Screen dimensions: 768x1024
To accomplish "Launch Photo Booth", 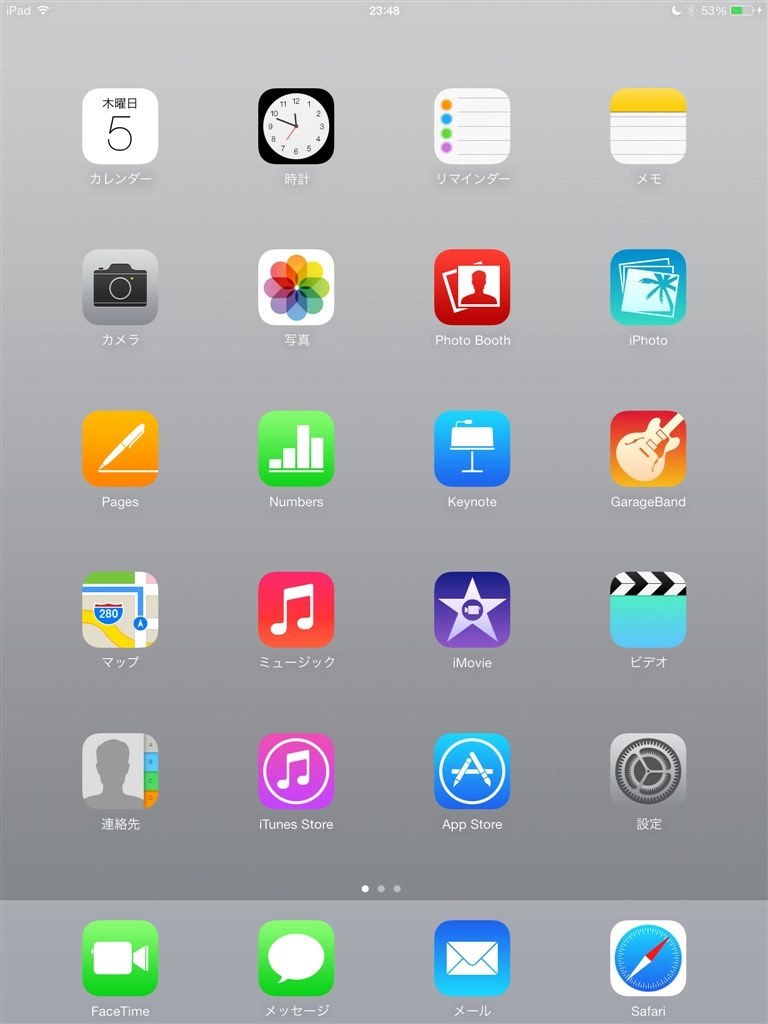I will (472, 287).
